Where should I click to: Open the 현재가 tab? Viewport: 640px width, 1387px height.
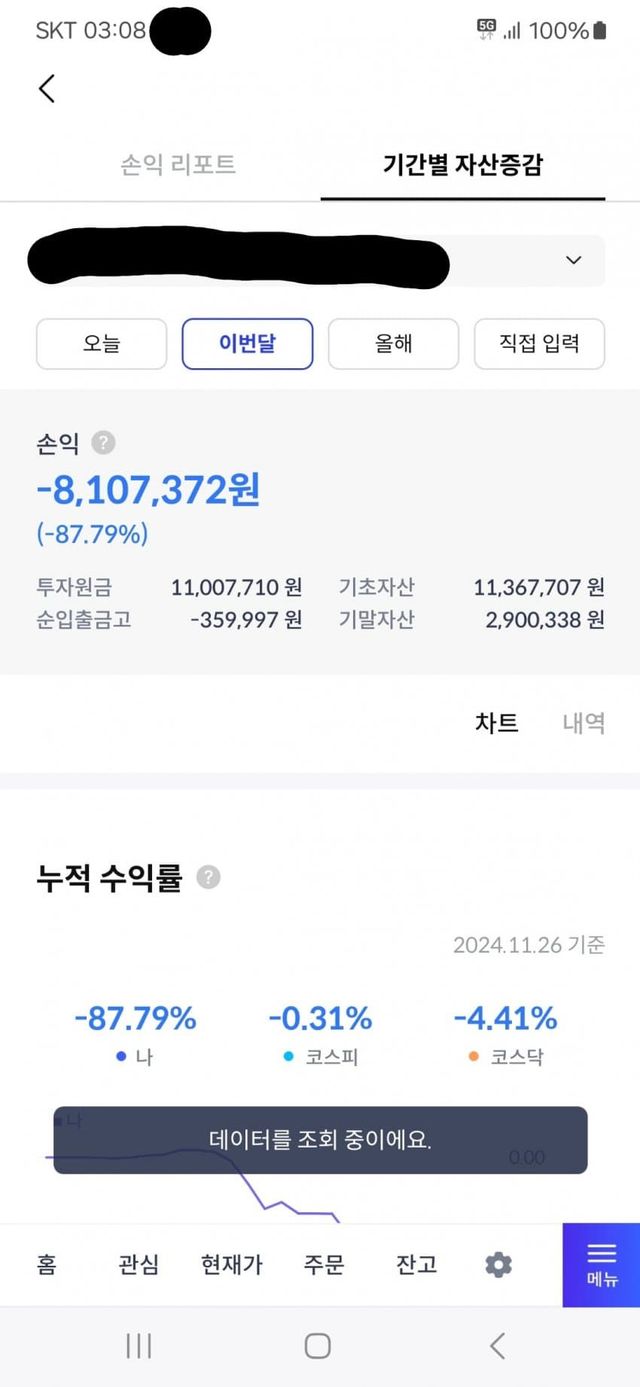pyautogui.click(x=232, y=1265)
